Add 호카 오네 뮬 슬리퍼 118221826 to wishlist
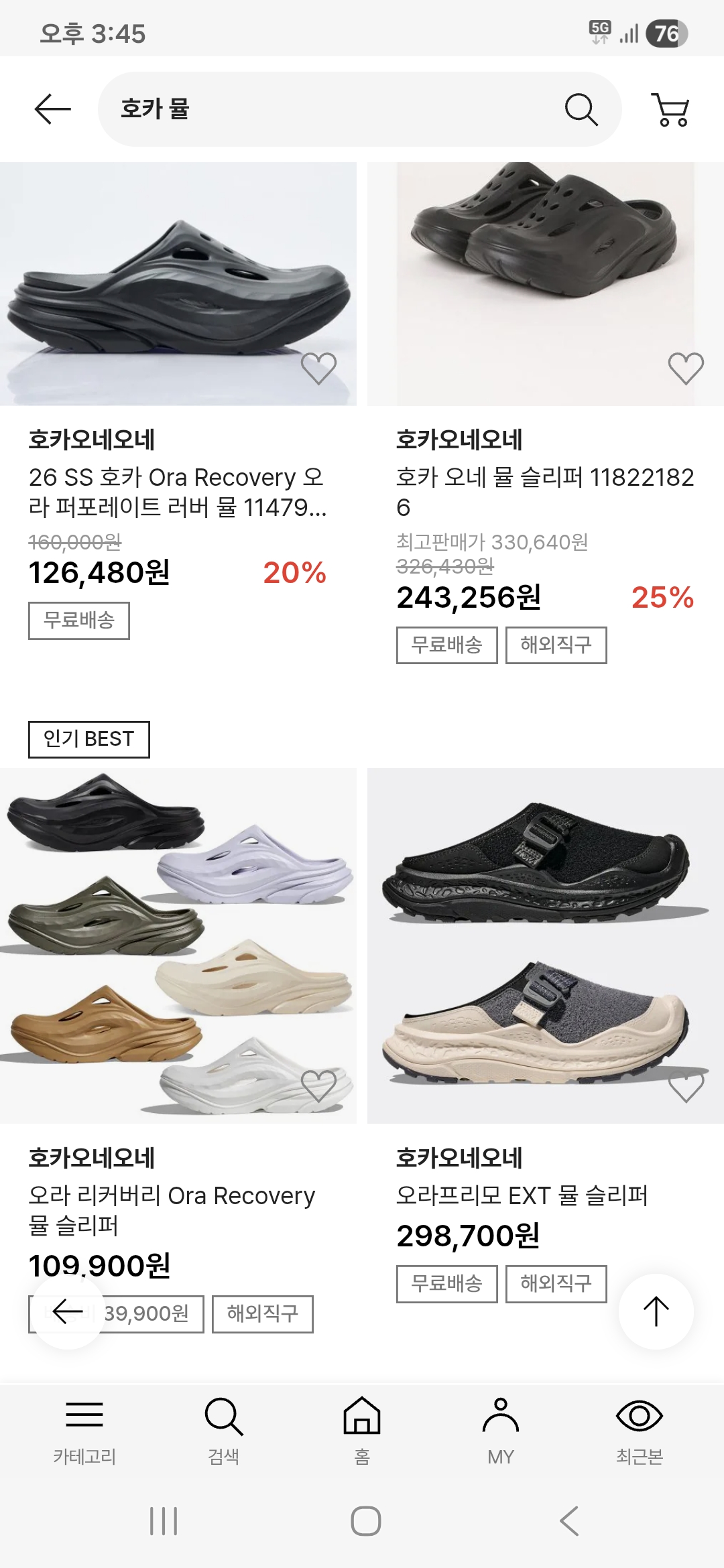Screen dimensions: 724x1568 (686, 369)
